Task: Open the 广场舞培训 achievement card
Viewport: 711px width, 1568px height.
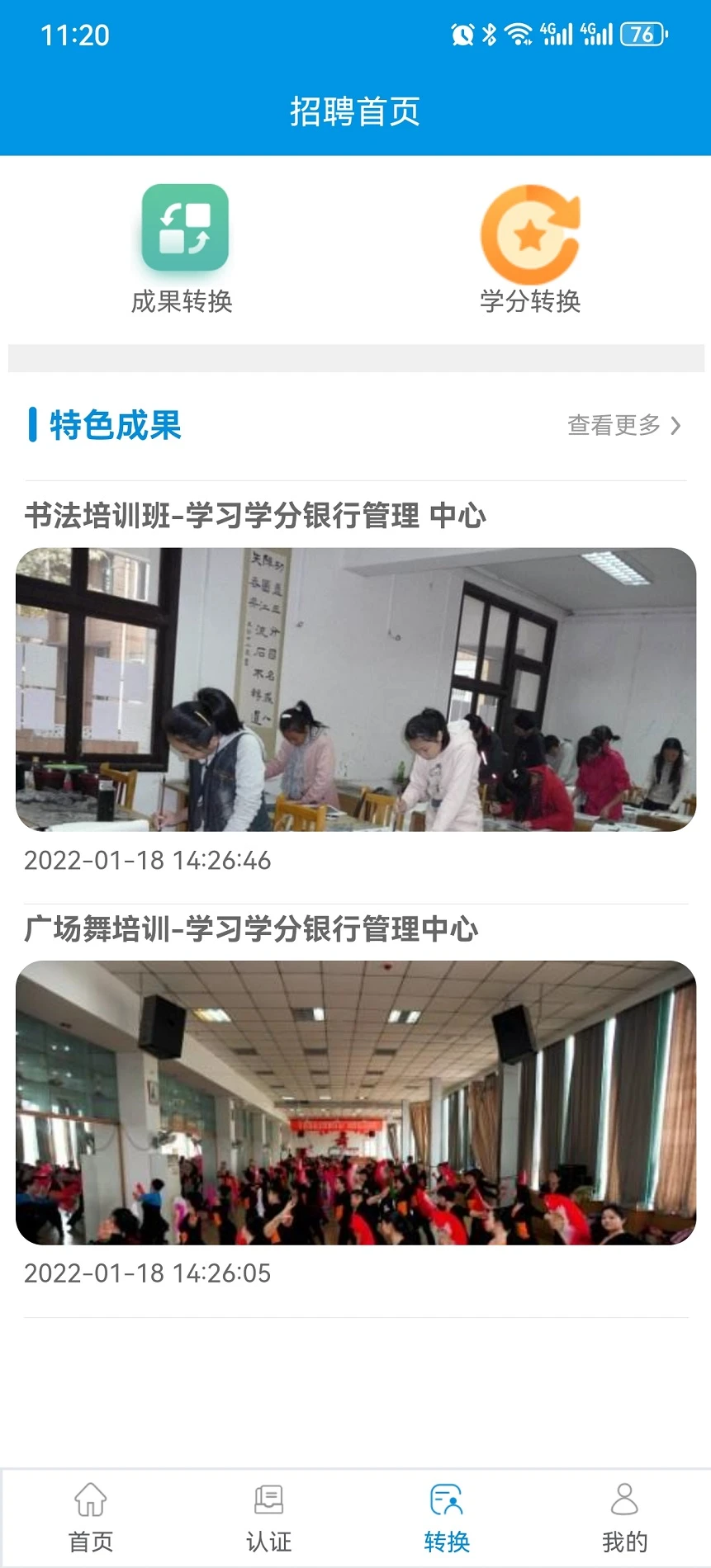Action: click(355, 1102)
